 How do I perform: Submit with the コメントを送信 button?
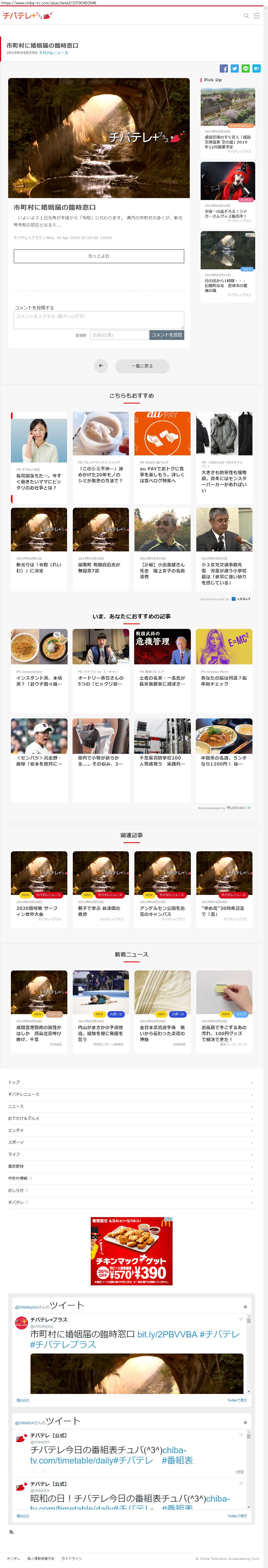click(167, 335)
